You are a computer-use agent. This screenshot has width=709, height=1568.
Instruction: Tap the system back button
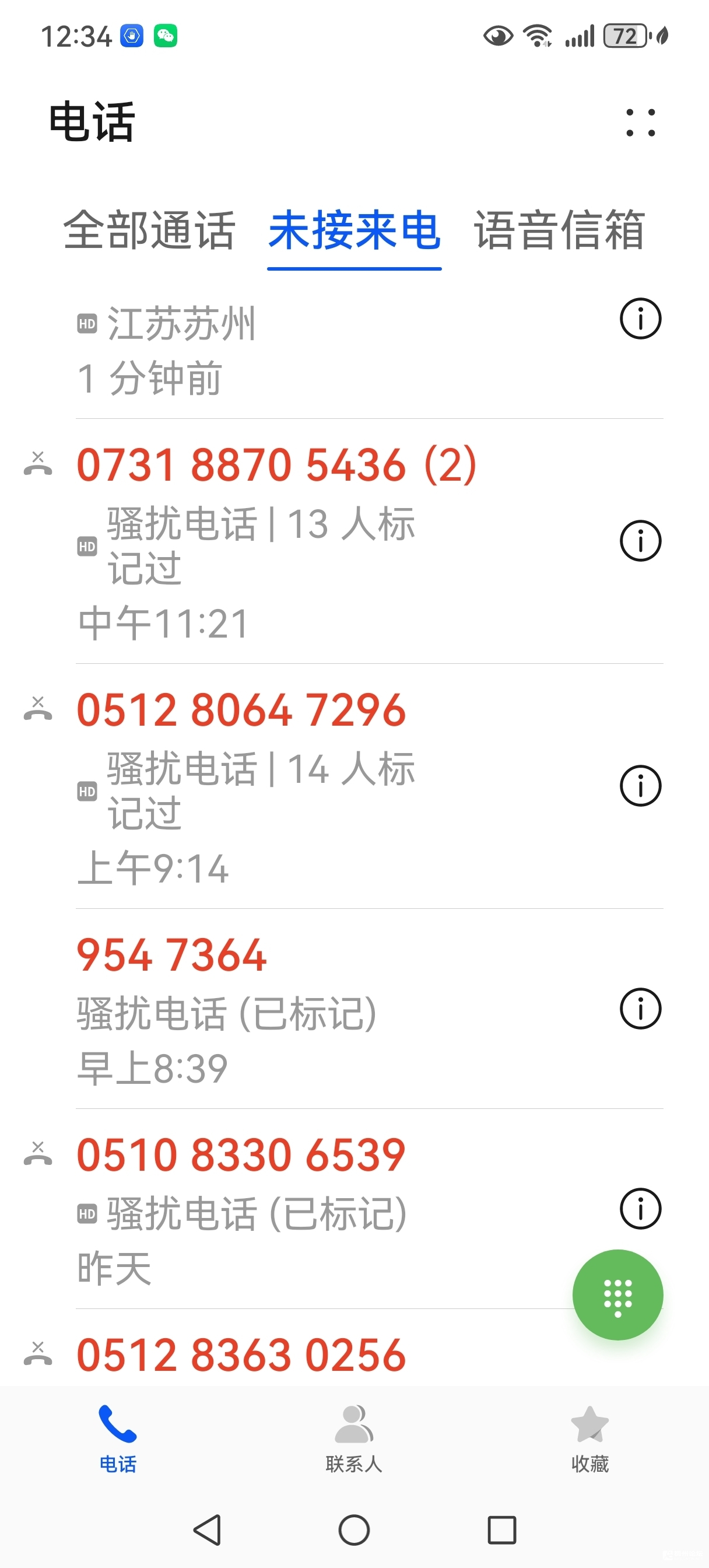[x=207, y=1529]
